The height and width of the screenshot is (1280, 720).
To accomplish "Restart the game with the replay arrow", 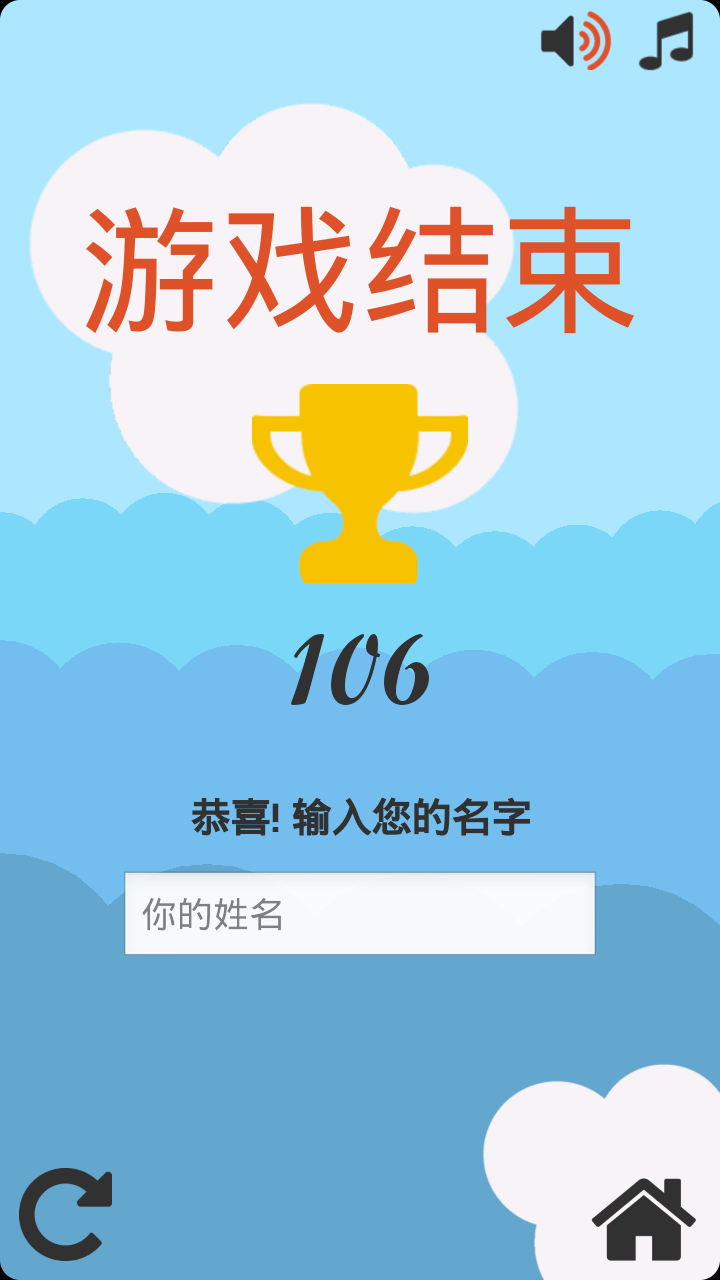I will 65,1214.
